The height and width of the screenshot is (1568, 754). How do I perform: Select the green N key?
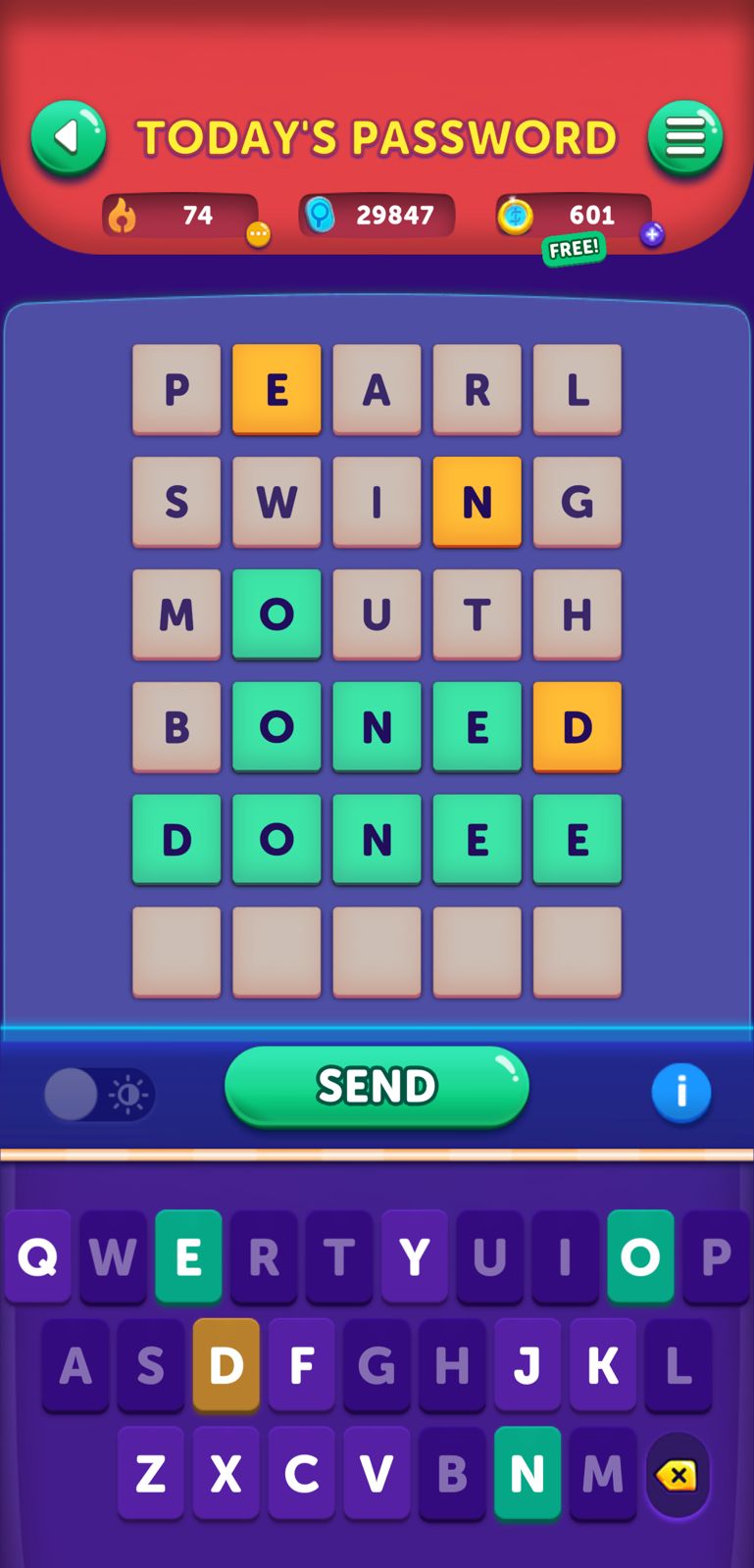528,1473
